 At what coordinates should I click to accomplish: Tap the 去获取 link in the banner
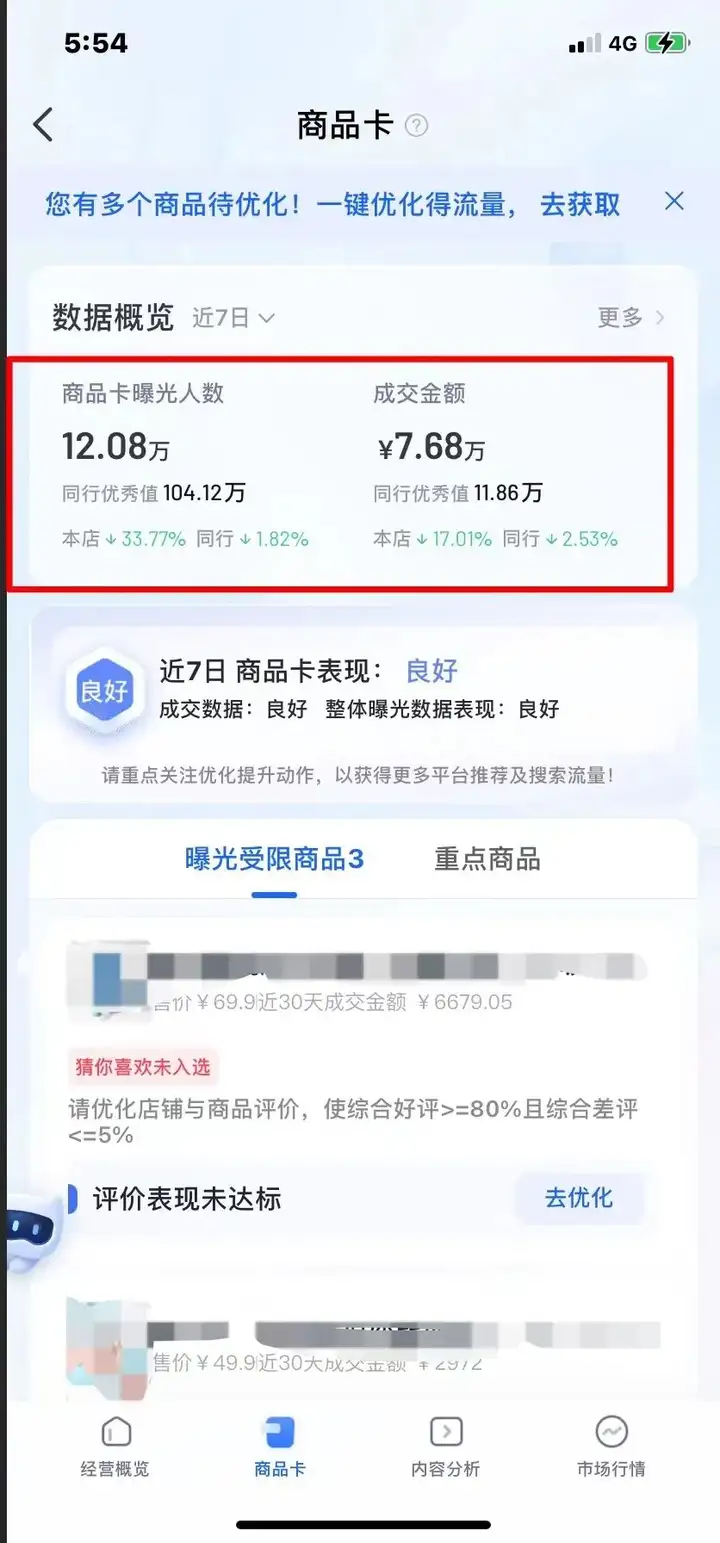coord(580,204)
